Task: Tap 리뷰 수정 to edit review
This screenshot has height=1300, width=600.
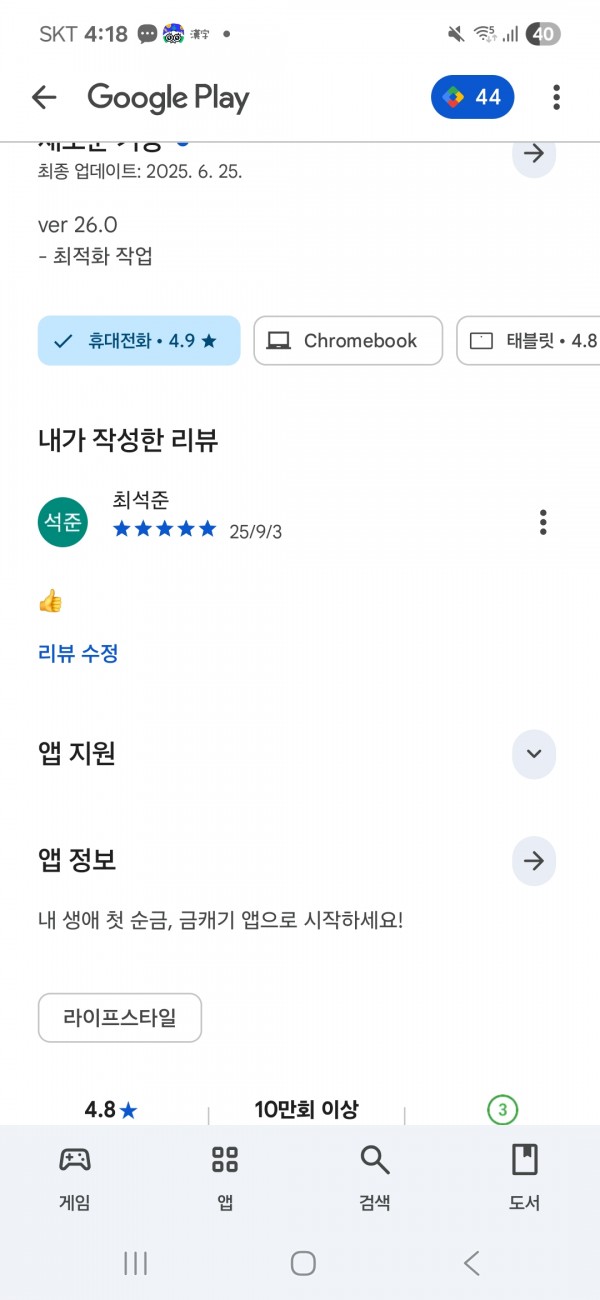Action: [x=78, y=654]
